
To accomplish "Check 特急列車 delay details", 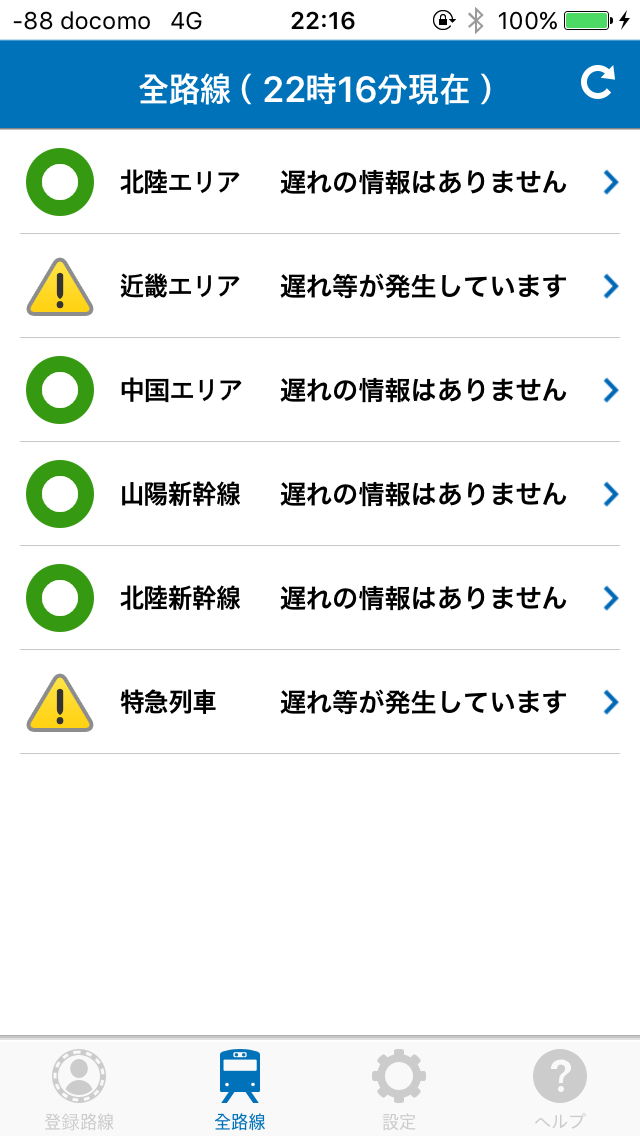I will click(320, 702).
